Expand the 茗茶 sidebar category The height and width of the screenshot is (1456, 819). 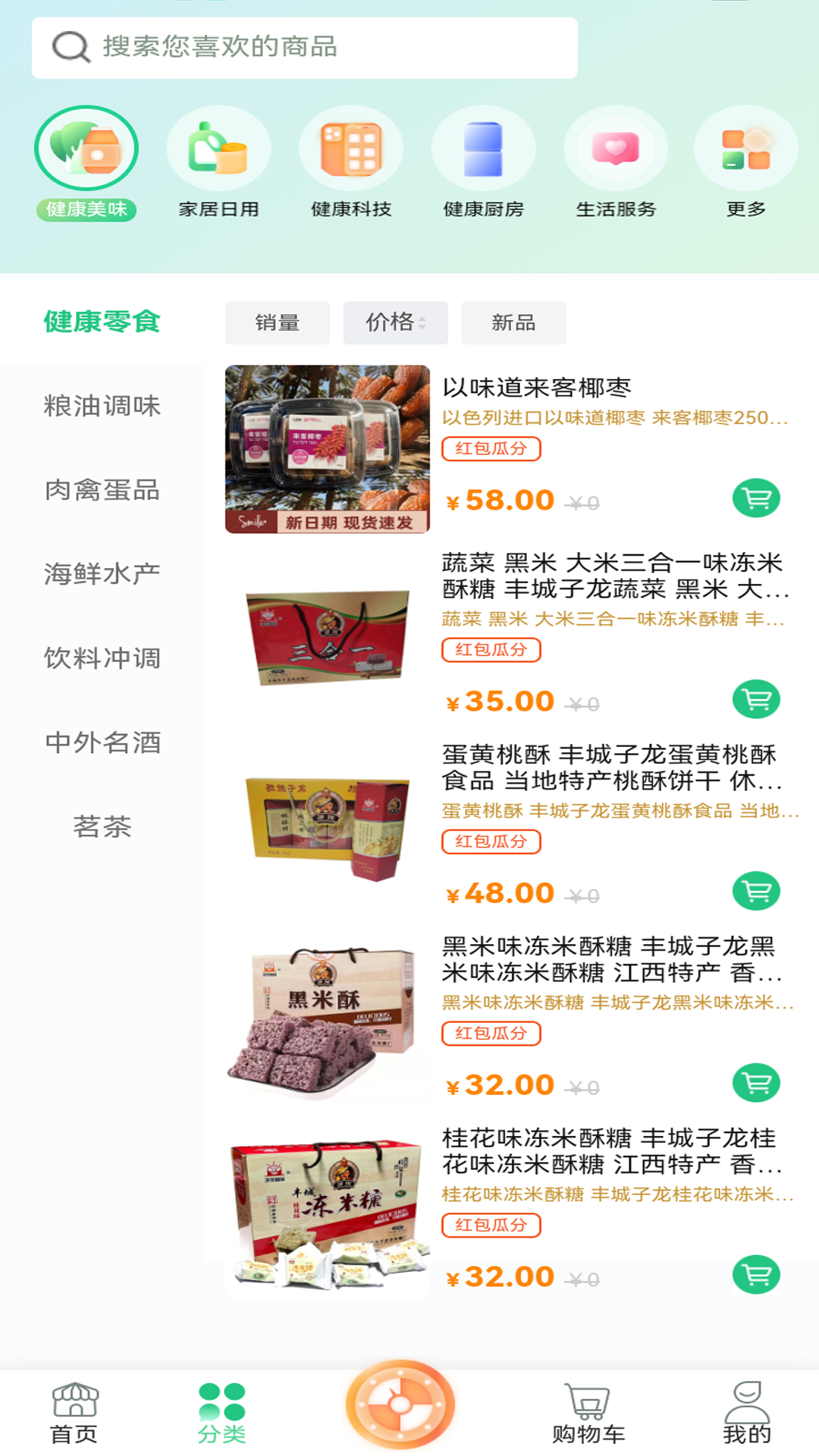[105, 829]
